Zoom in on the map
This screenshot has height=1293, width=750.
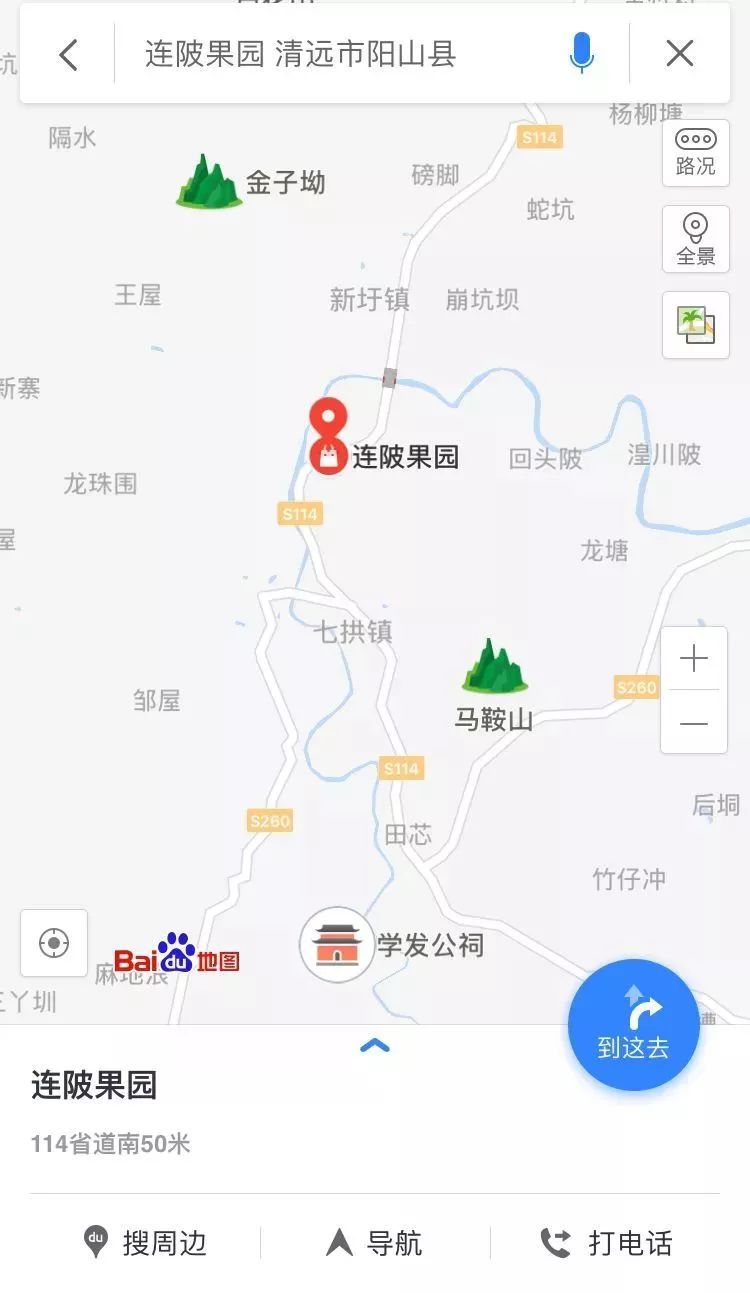pos(694,659)
